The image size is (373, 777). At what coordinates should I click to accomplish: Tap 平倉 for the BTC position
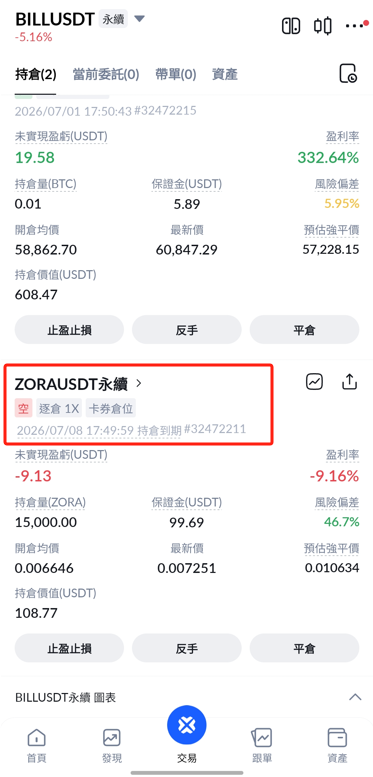click(x=304, y=330)
